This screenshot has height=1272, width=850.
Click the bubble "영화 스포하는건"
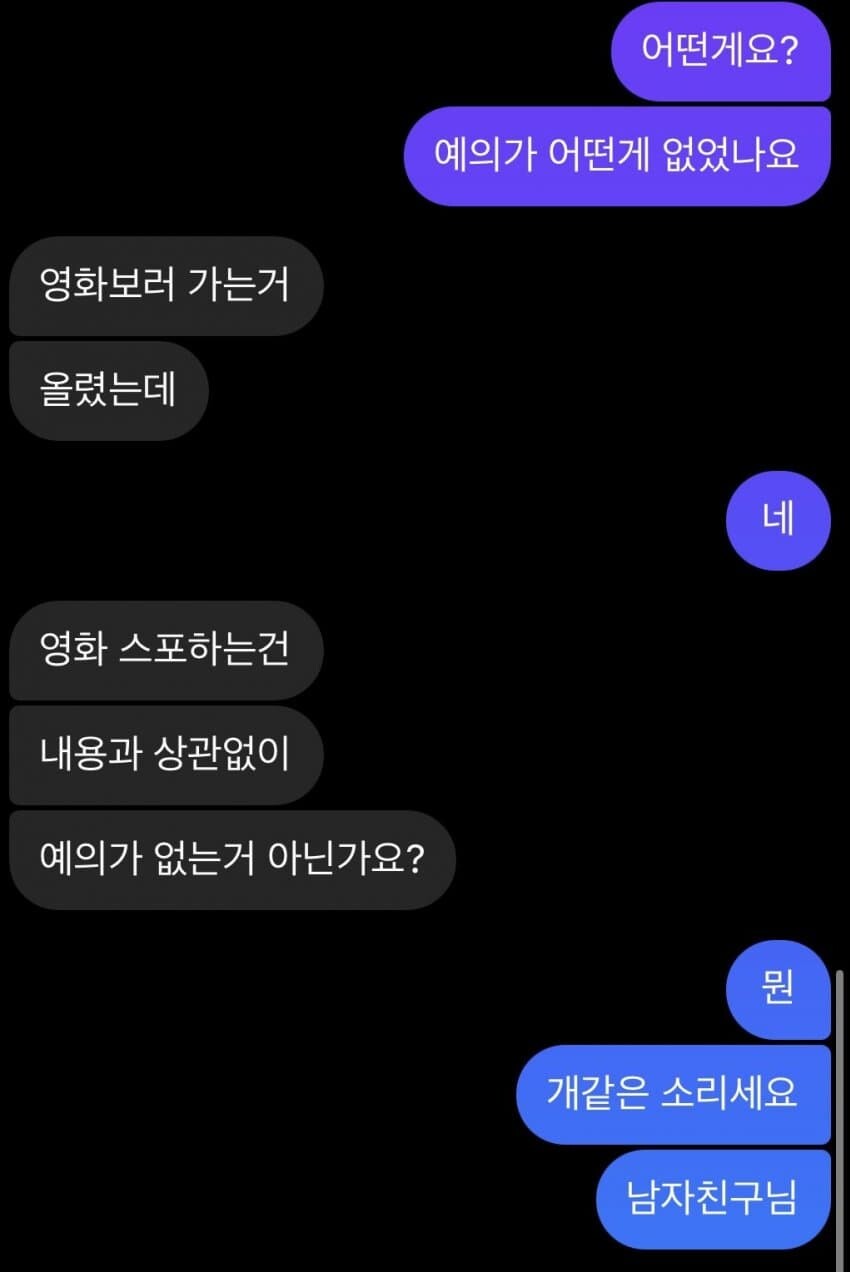point(165,652)
